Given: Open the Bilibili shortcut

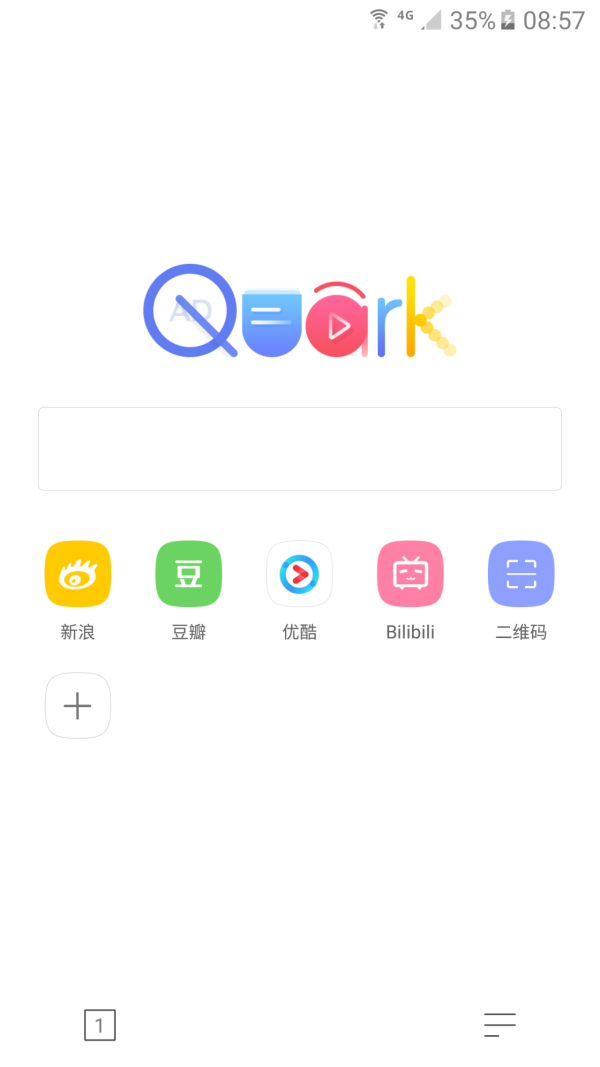Looking at the screenshot, I should (x=410, y=574).
